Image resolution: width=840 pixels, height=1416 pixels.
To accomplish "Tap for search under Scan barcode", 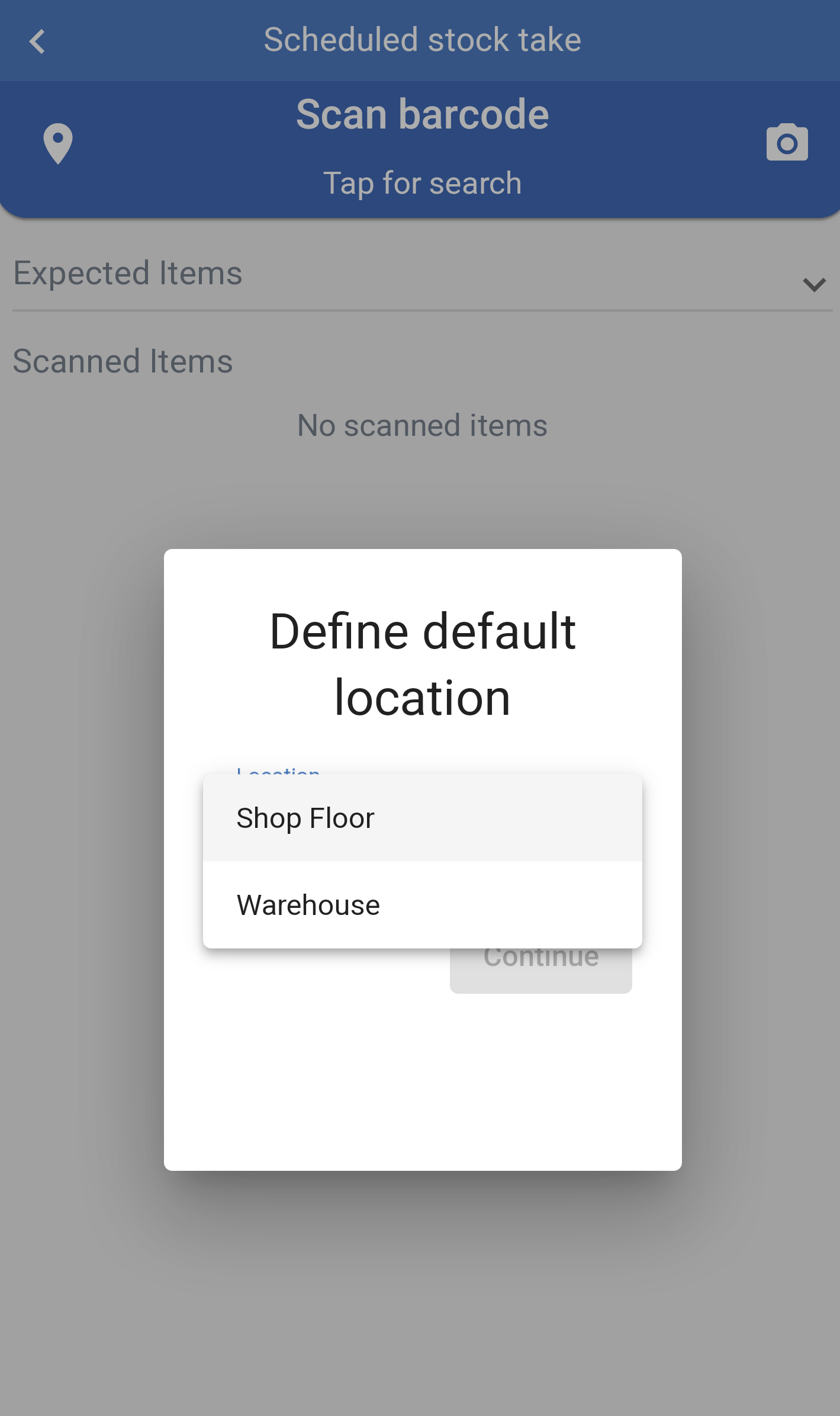I will (x=422, y=183).
